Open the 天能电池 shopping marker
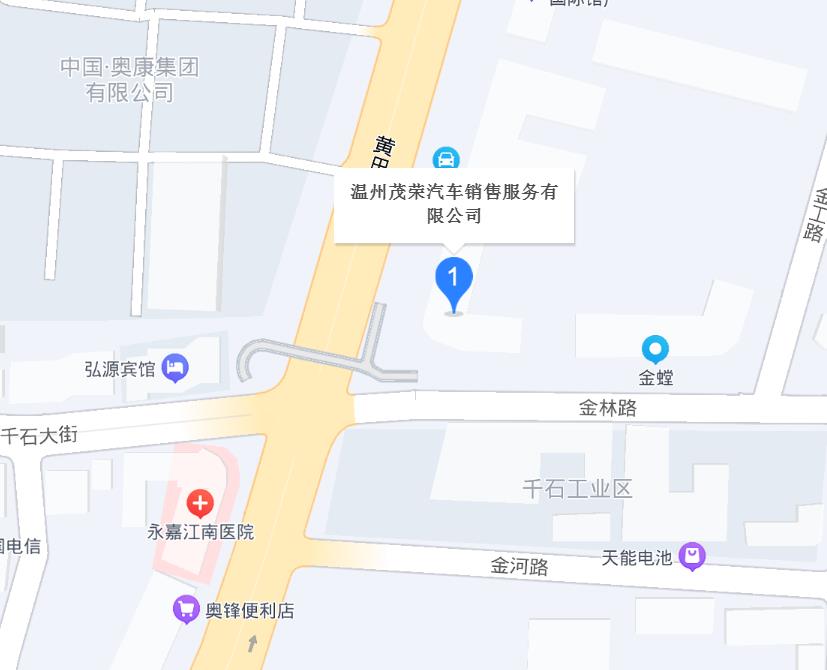The width and height of the screenshot is (827, 670). point(692,556)
